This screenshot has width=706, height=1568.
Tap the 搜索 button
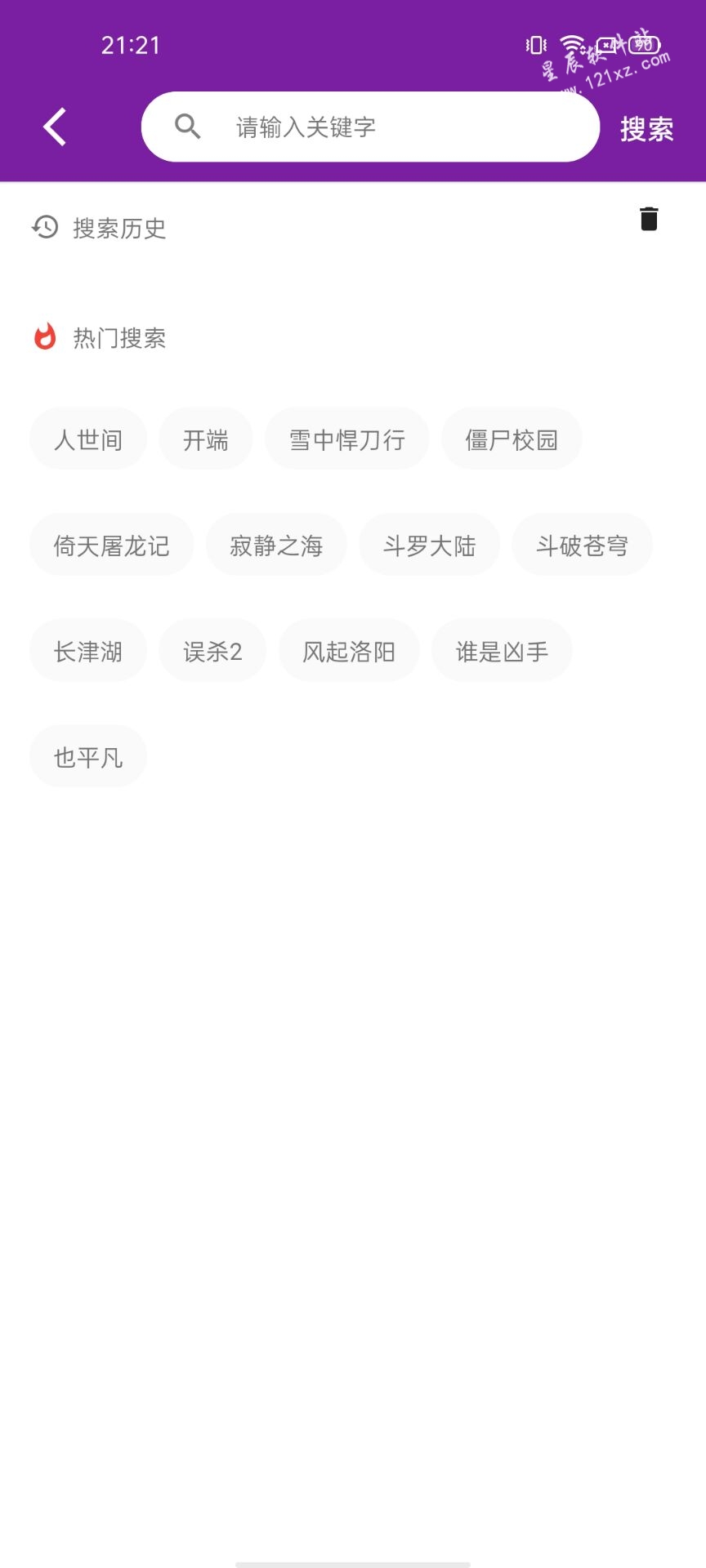click(646, 128)
